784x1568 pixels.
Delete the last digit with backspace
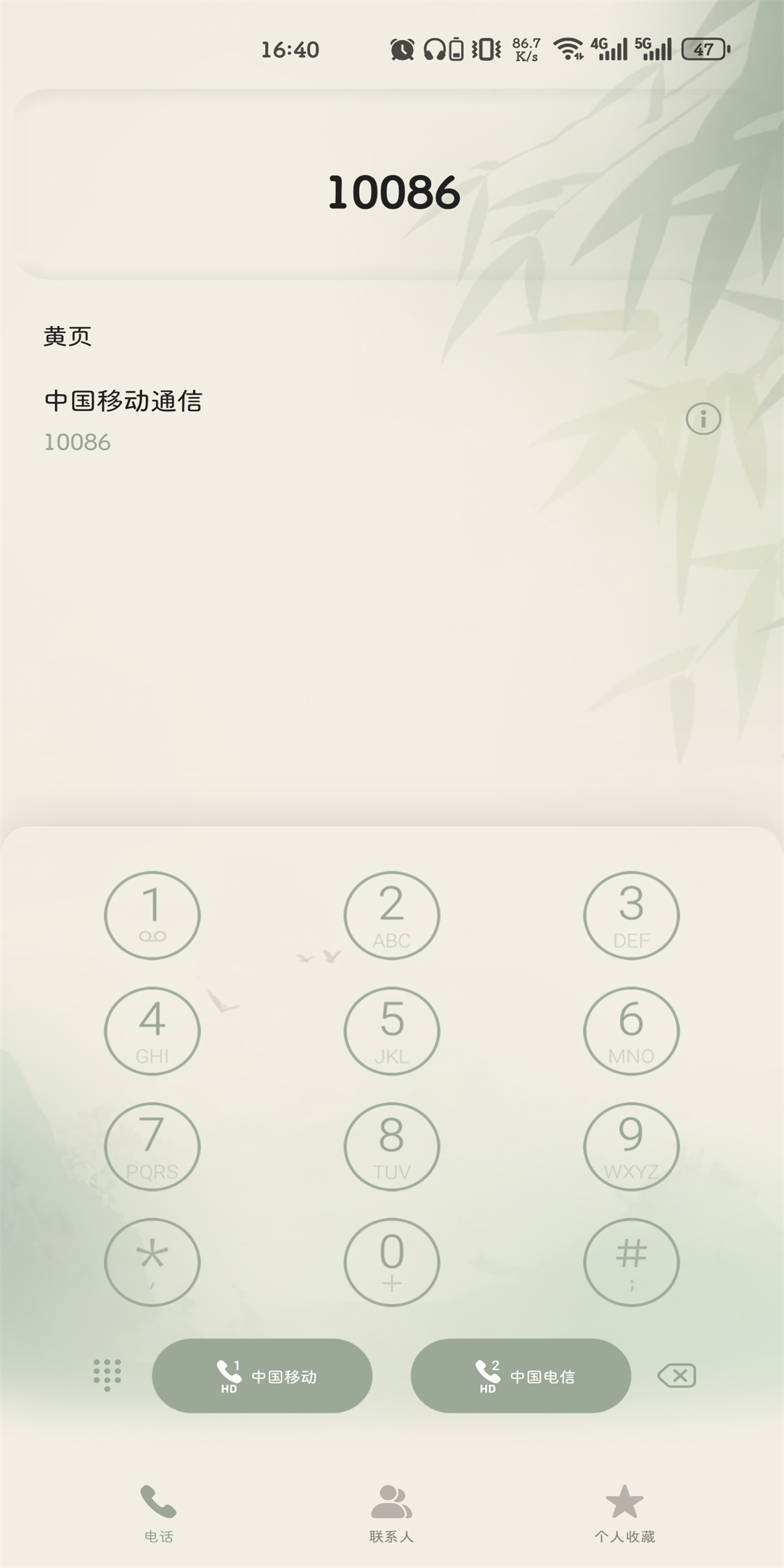point(677,1375)
